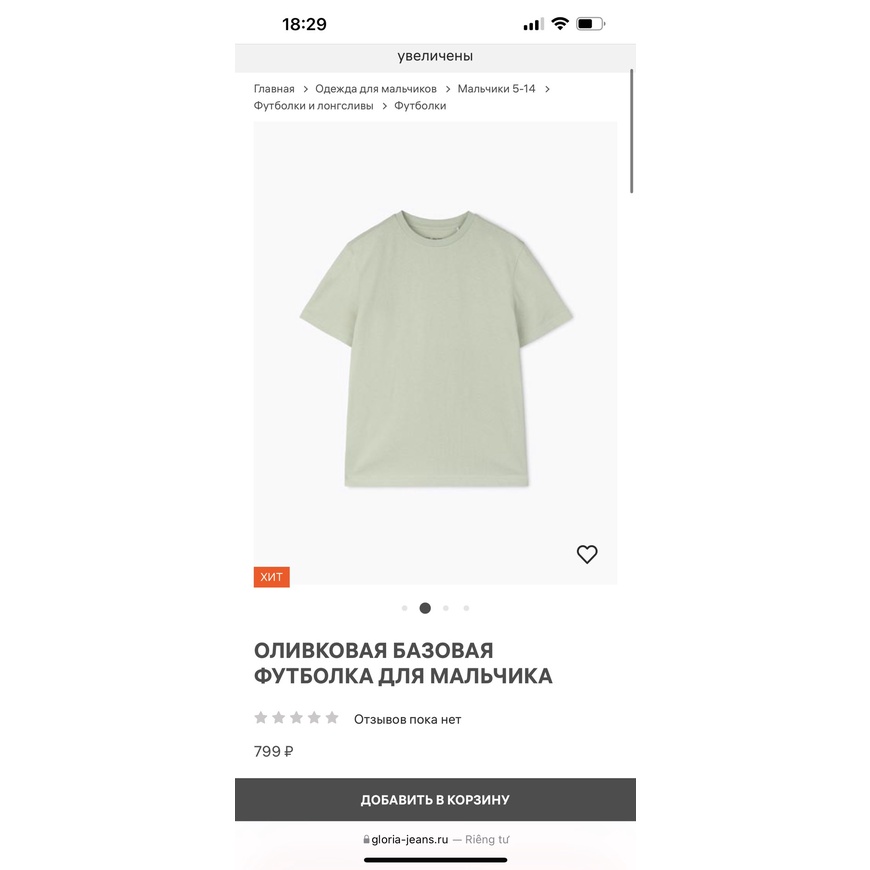Go to Одежда для мальчиков breadcrumb

(376, 89)
